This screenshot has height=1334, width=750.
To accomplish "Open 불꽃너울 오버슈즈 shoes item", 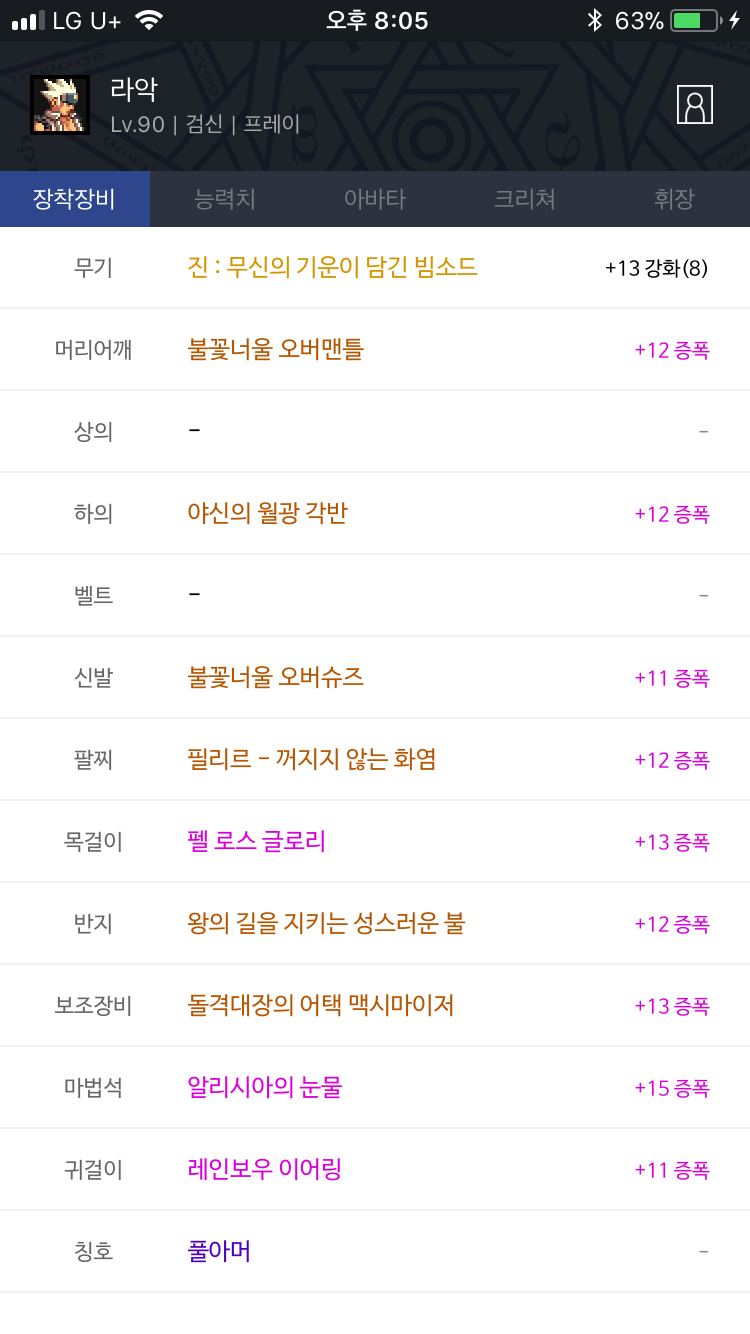I will coord(275,677).
